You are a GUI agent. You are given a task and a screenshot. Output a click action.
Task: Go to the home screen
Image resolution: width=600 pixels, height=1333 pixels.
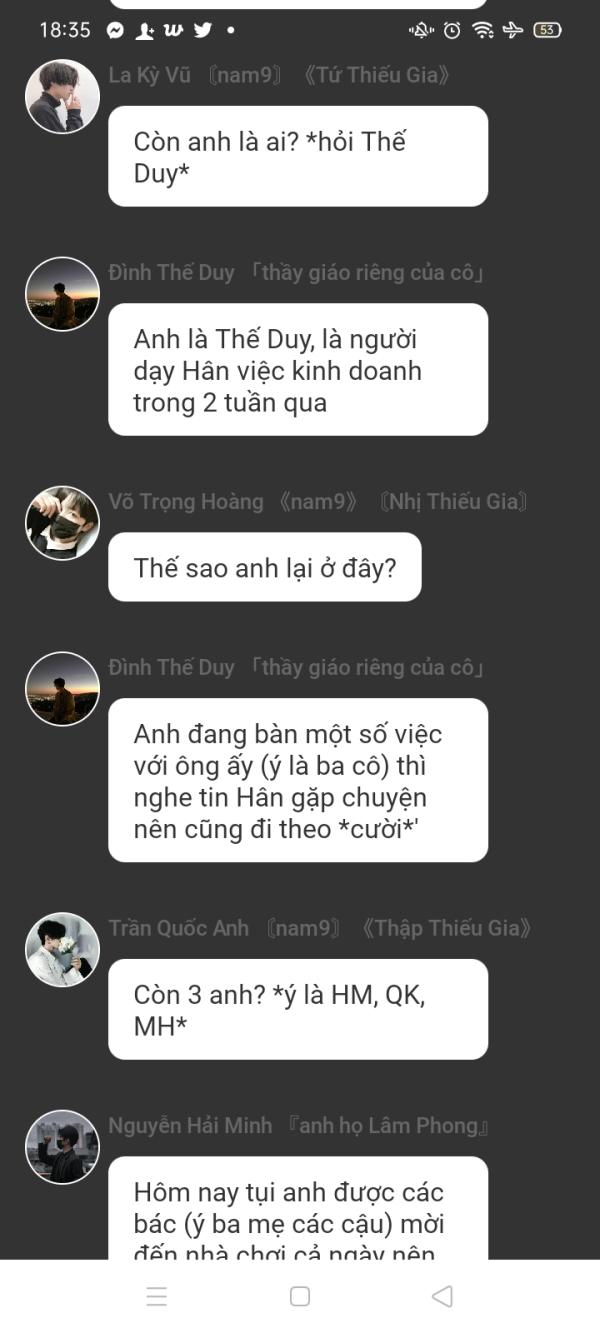tap(299, 1296)
